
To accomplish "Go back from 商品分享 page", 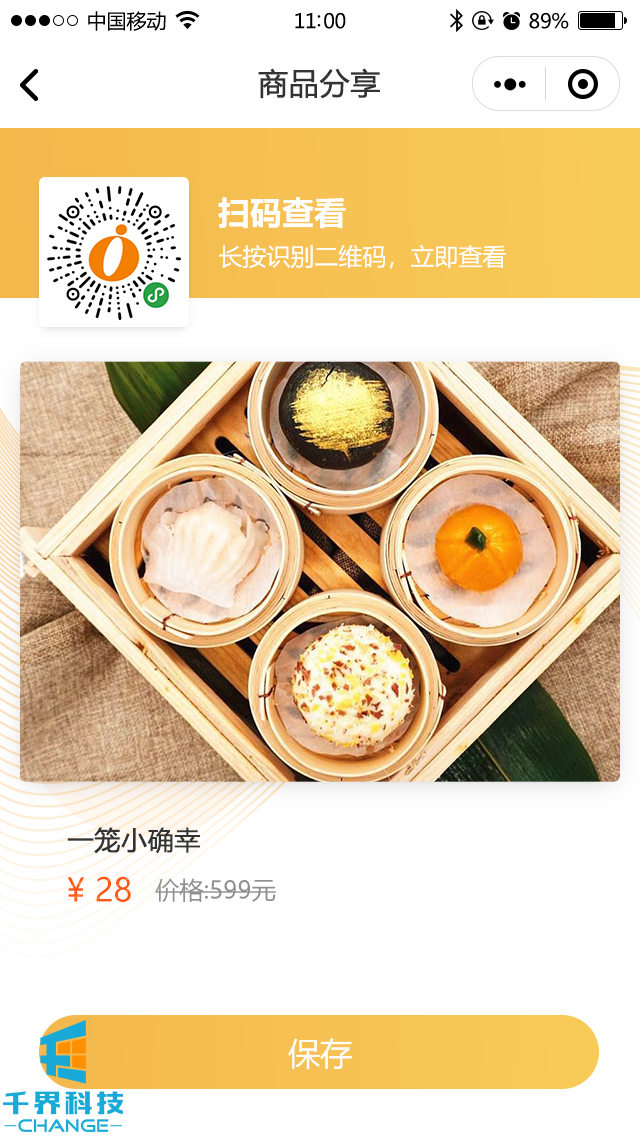I will click(x=30, y=85).
